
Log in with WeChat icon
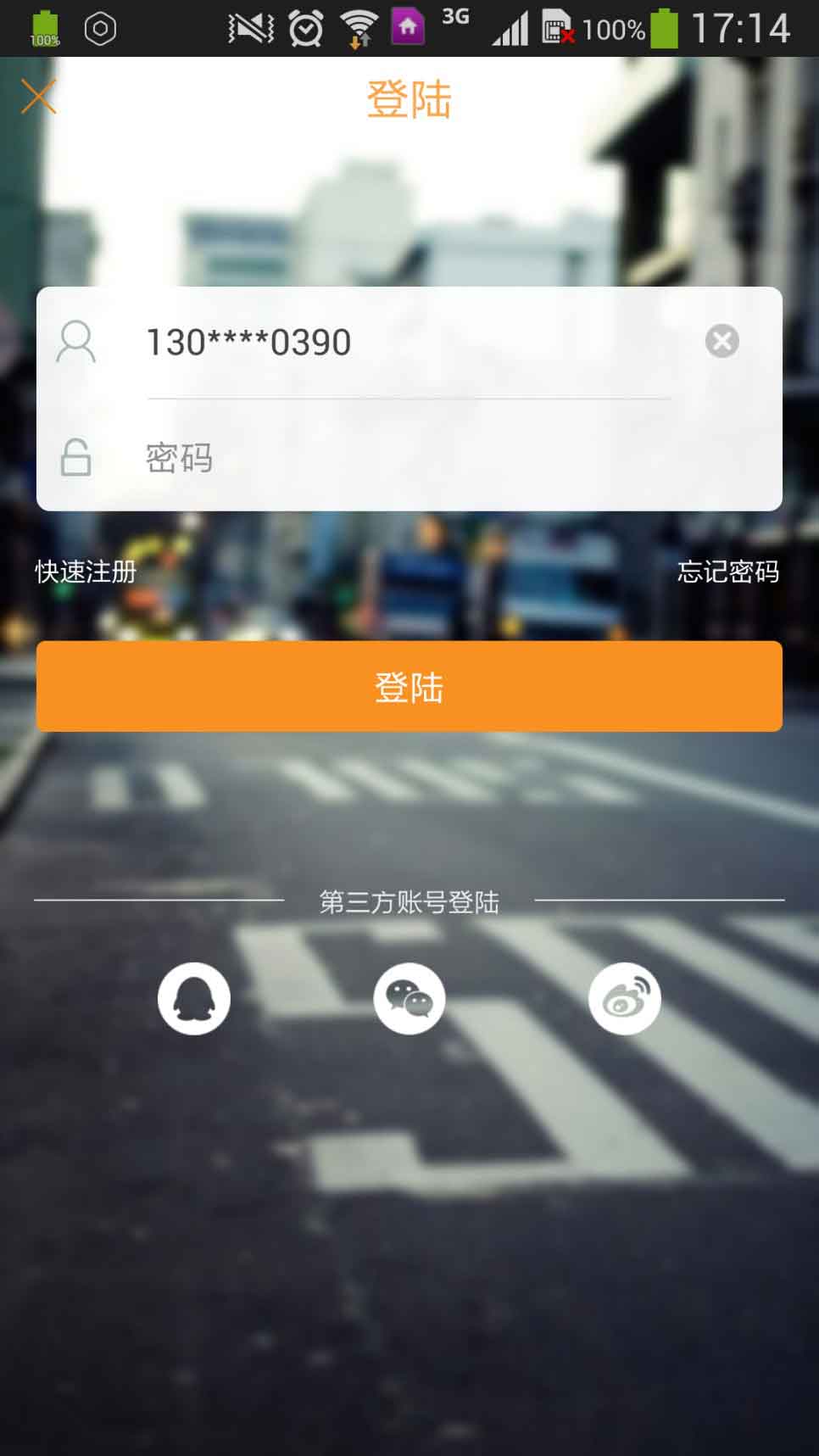coord(409,998)
